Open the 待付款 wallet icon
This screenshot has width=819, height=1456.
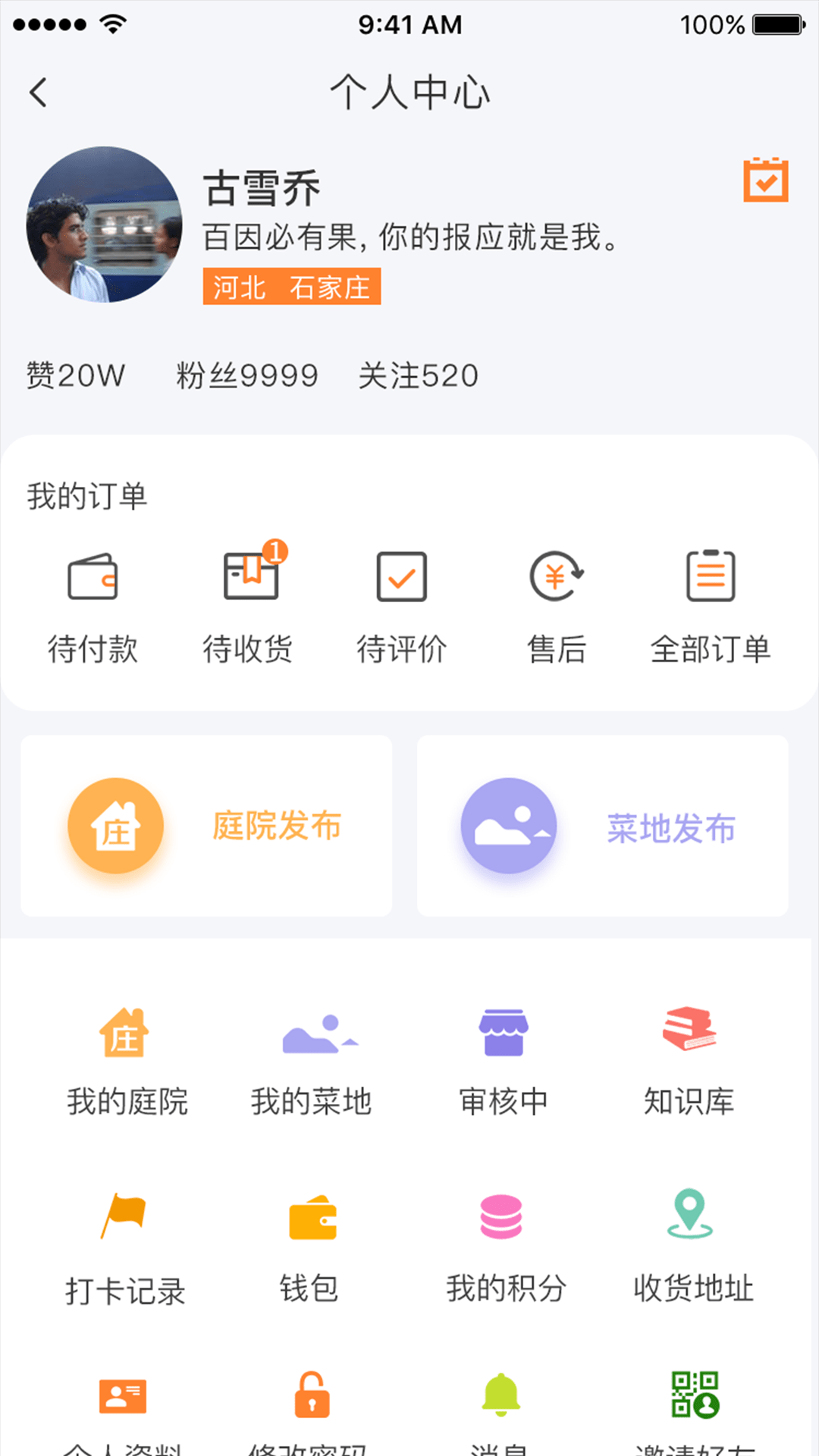pyautogui.click(x=93, y=576)
